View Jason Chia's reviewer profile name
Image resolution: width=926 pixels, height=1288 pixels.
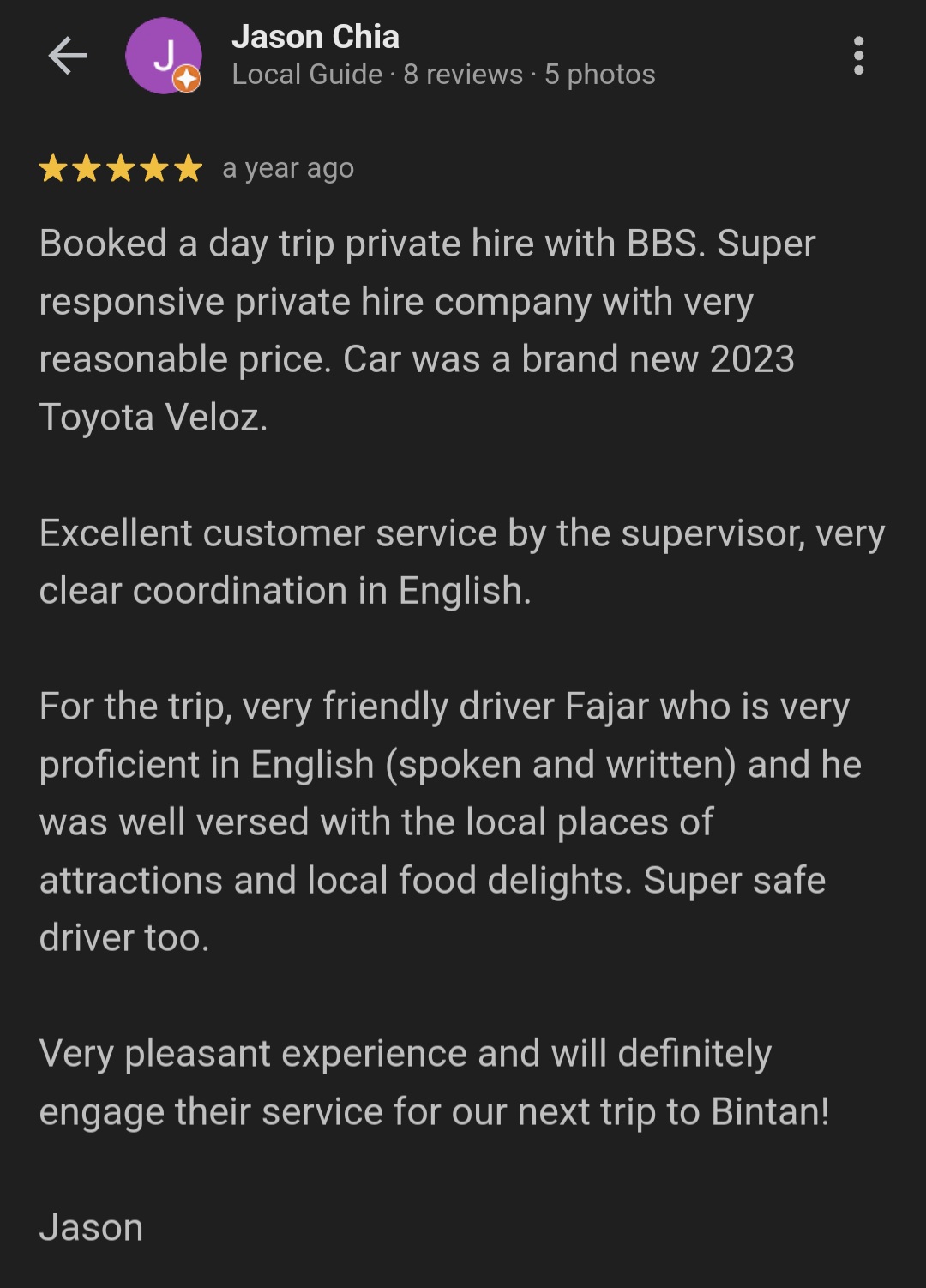coord(316,37)
